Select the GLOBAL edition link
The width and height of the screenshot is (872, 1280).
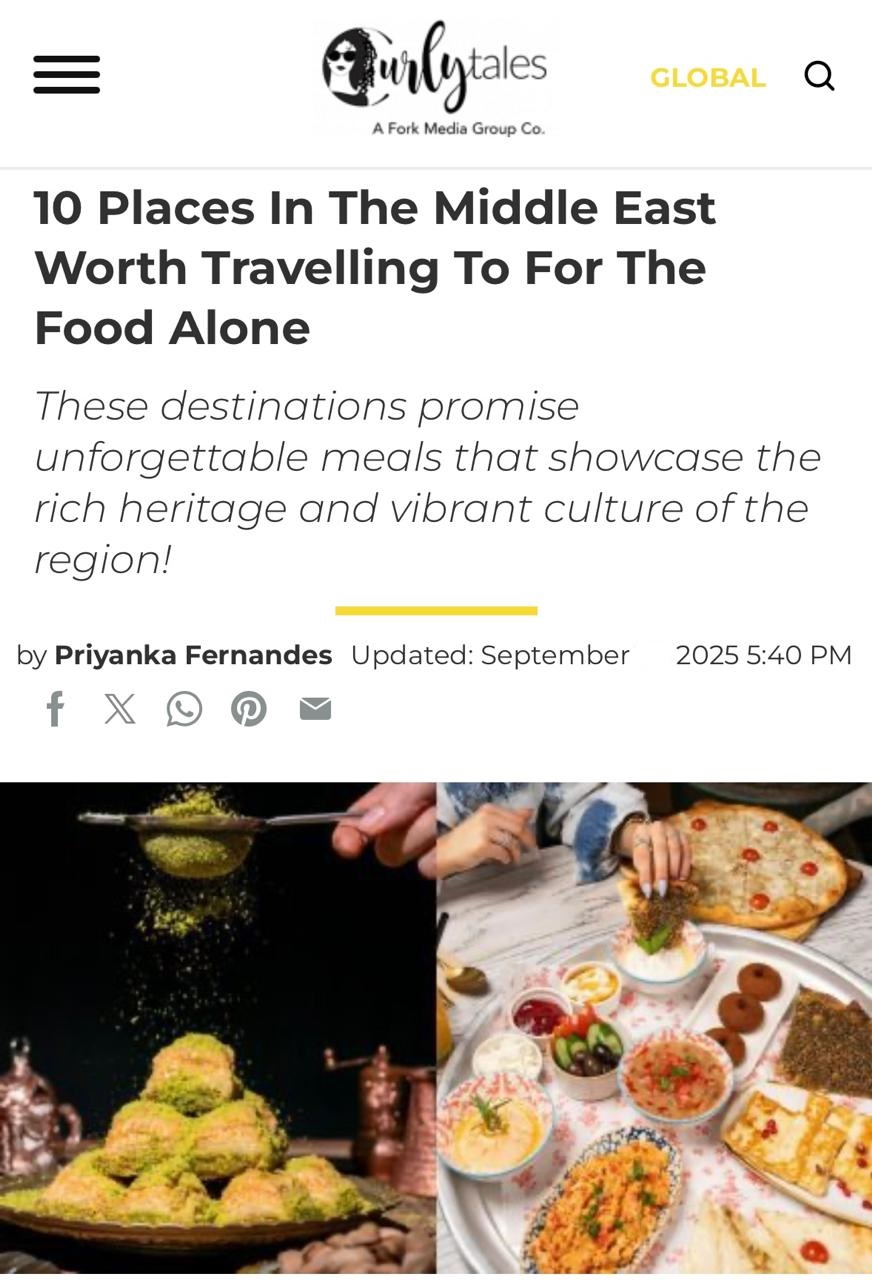tap(707, 77)
